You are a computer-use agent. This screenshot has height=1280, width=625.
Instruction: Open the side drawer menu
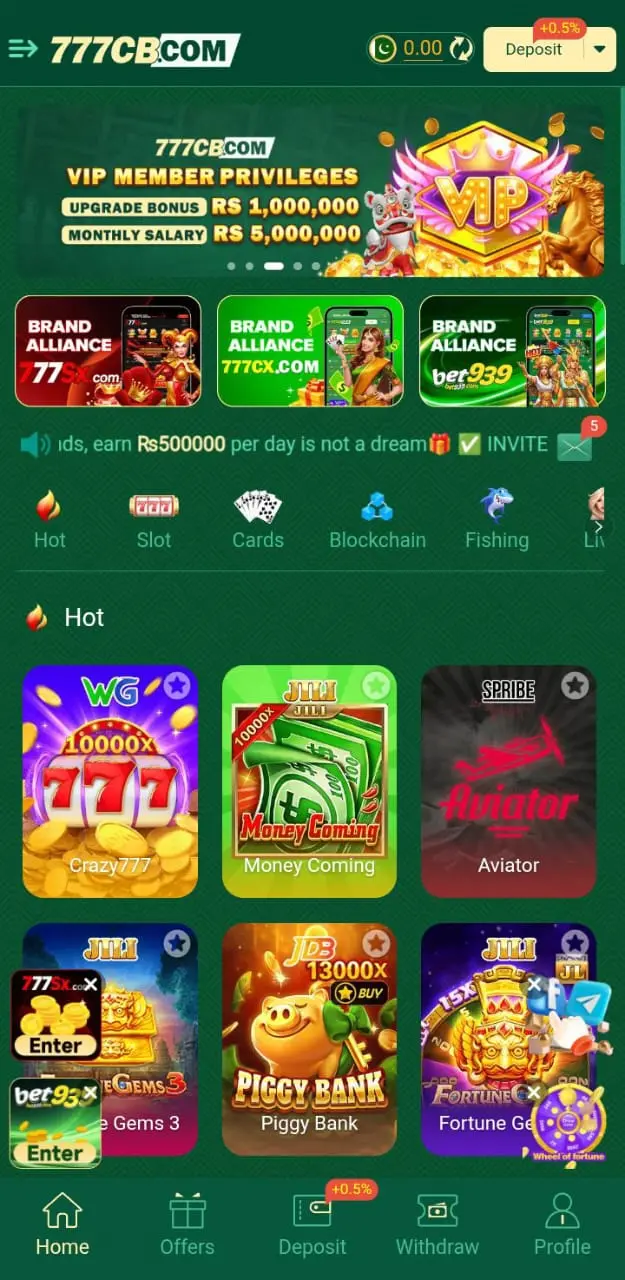(22, 48)
